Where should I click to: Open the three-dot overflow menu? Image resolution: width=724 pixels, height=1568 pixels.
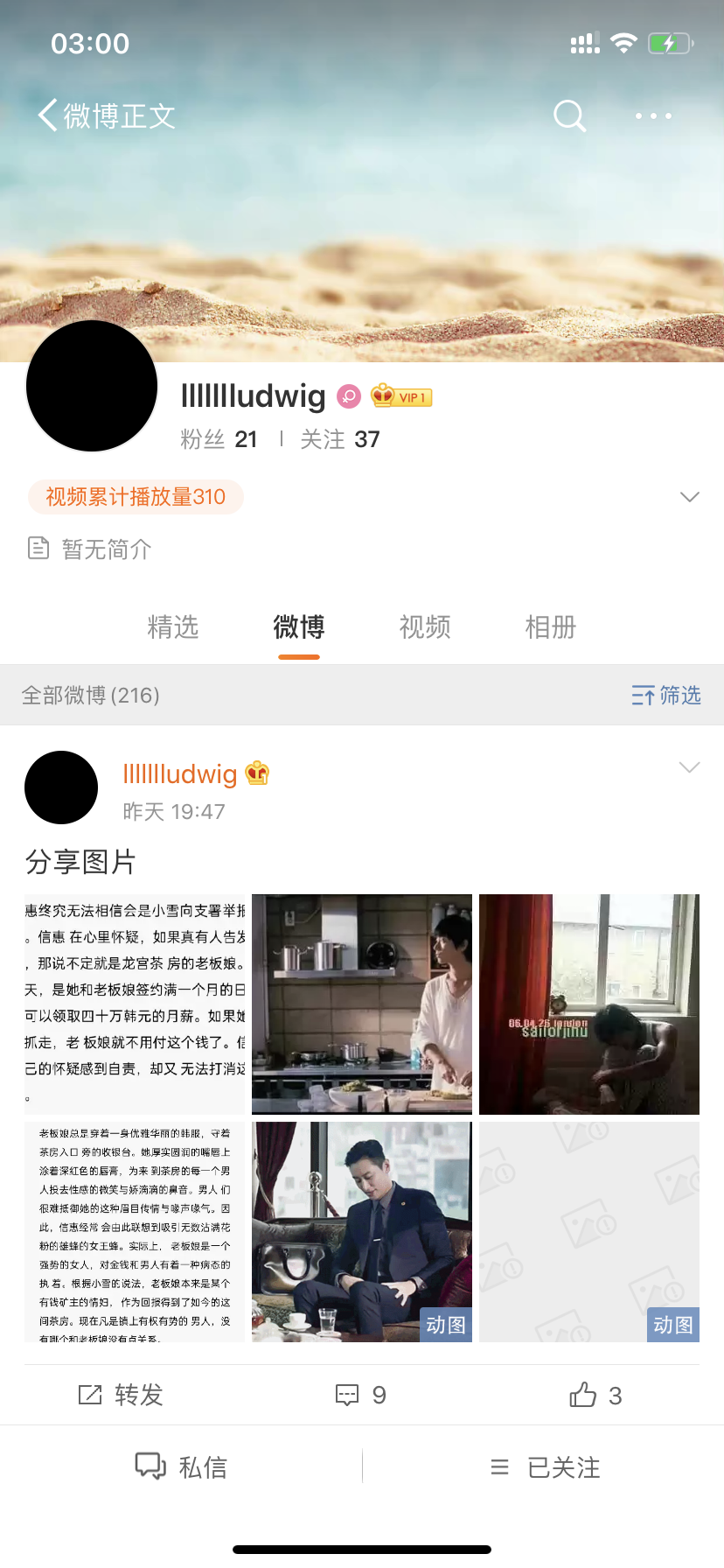[x=653, y=115]
